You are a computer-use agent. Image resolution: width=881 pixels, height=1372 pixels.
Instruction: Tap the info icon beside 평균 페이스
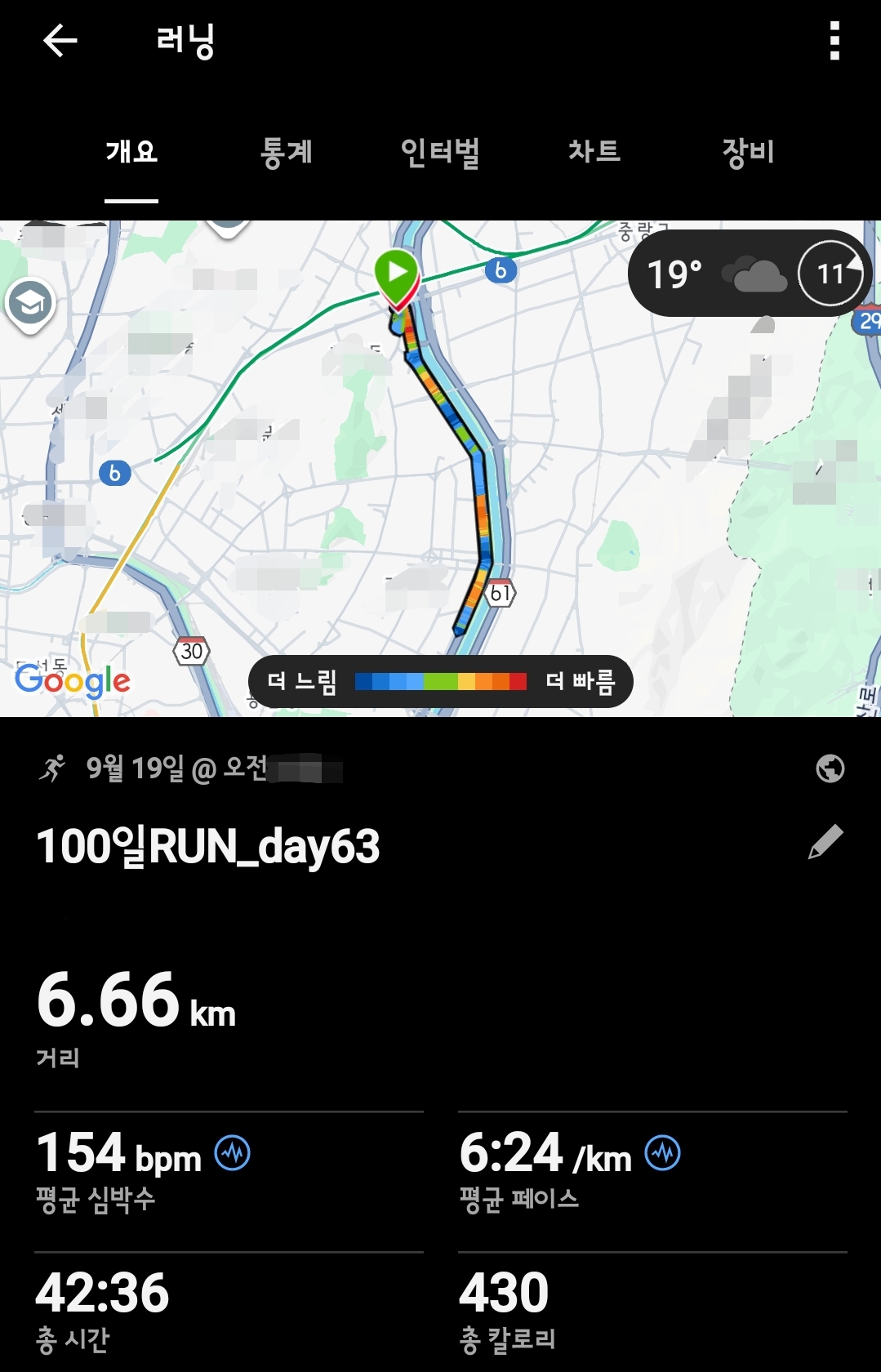click(663, 1153)
